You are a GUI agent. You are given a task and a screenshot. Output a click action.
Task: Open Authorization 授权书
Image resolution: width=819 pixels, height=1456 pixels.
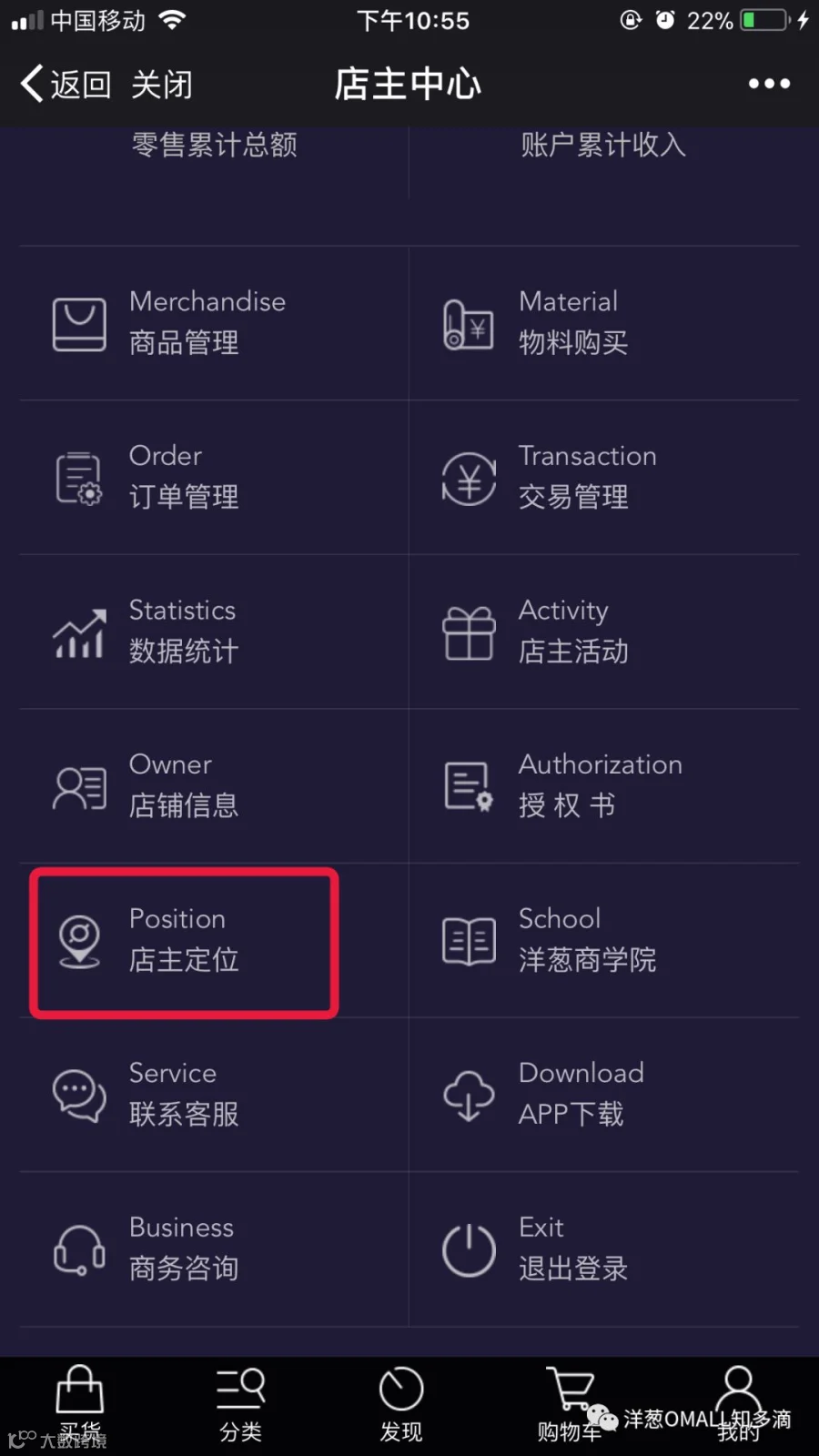click(604, 785)
